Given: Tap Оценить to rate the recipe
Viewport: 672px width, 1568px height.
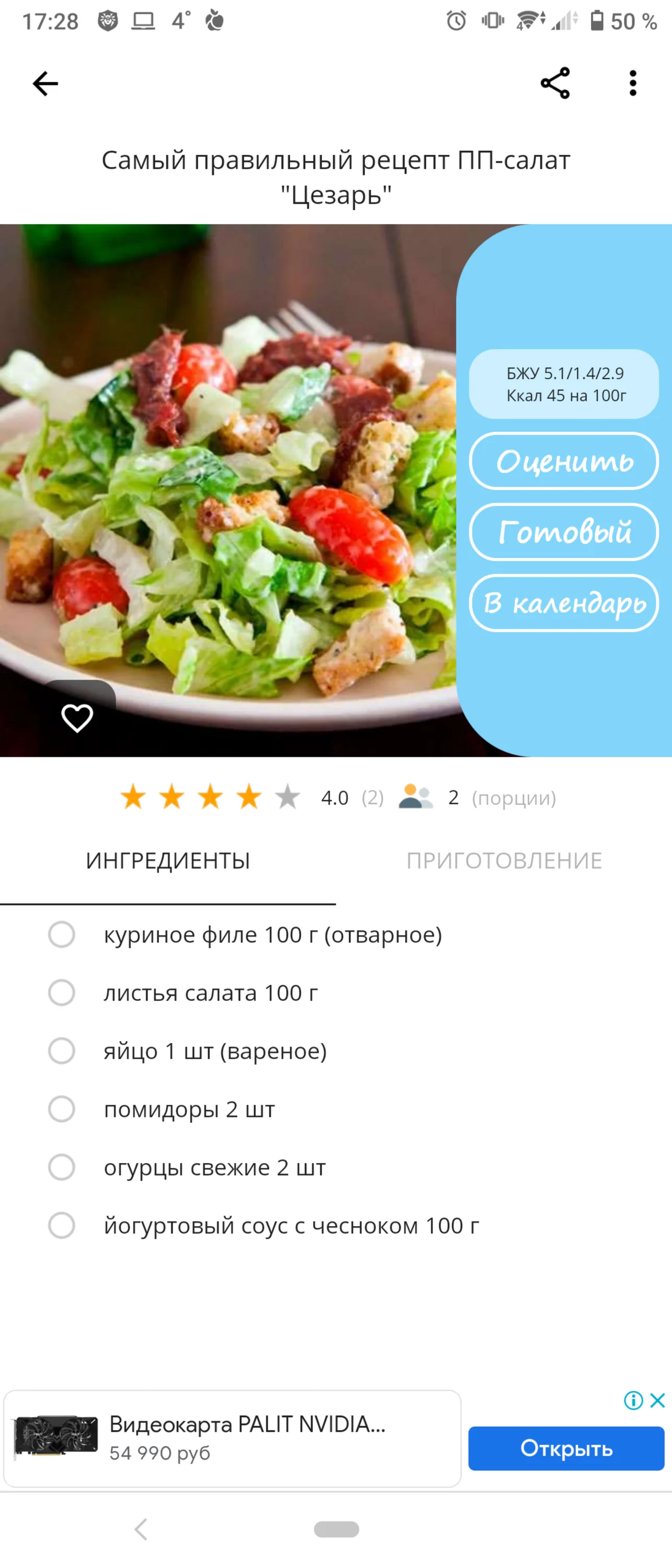Looking at the screenshot, I should tap(564, 462).
